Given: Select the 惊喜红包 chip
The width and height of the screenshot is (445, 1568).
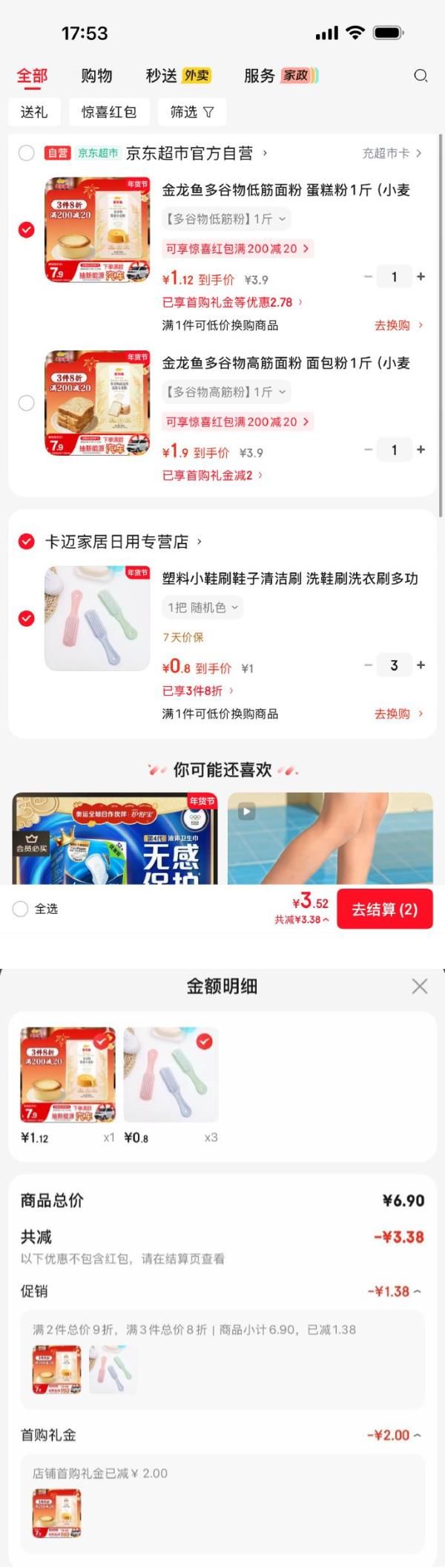Looking at the screenshot, I should [x=109, y=112].
